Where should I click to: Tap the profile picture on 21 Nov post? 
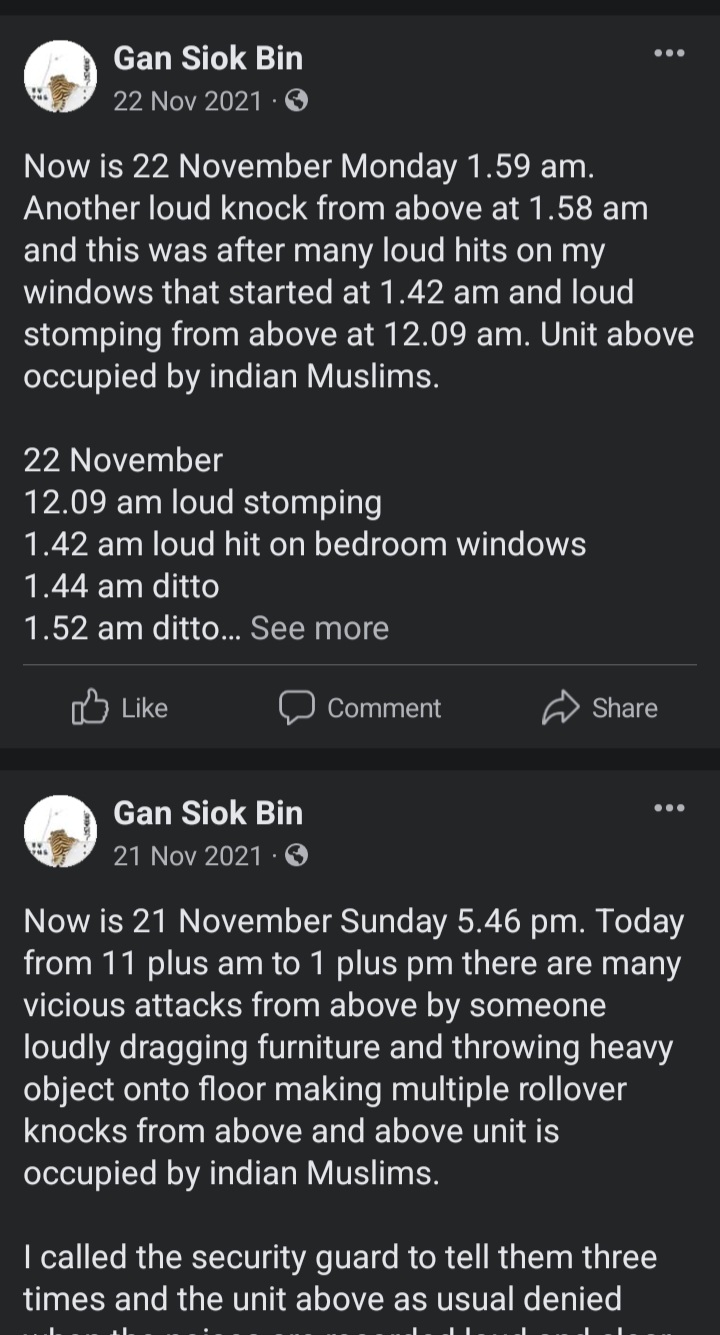coord(59,831)
